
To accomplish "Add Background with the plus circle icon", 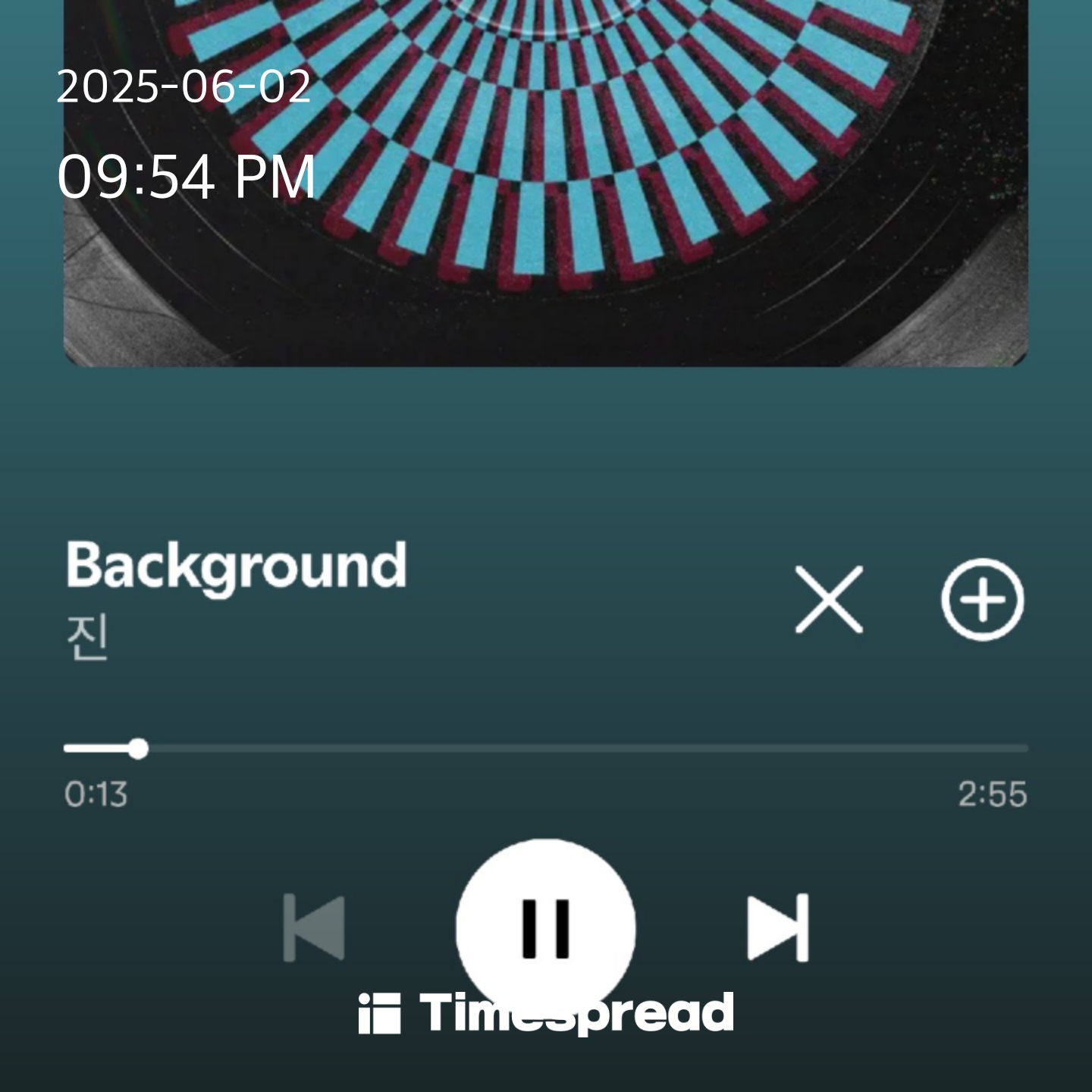I will tap(982, 599).
